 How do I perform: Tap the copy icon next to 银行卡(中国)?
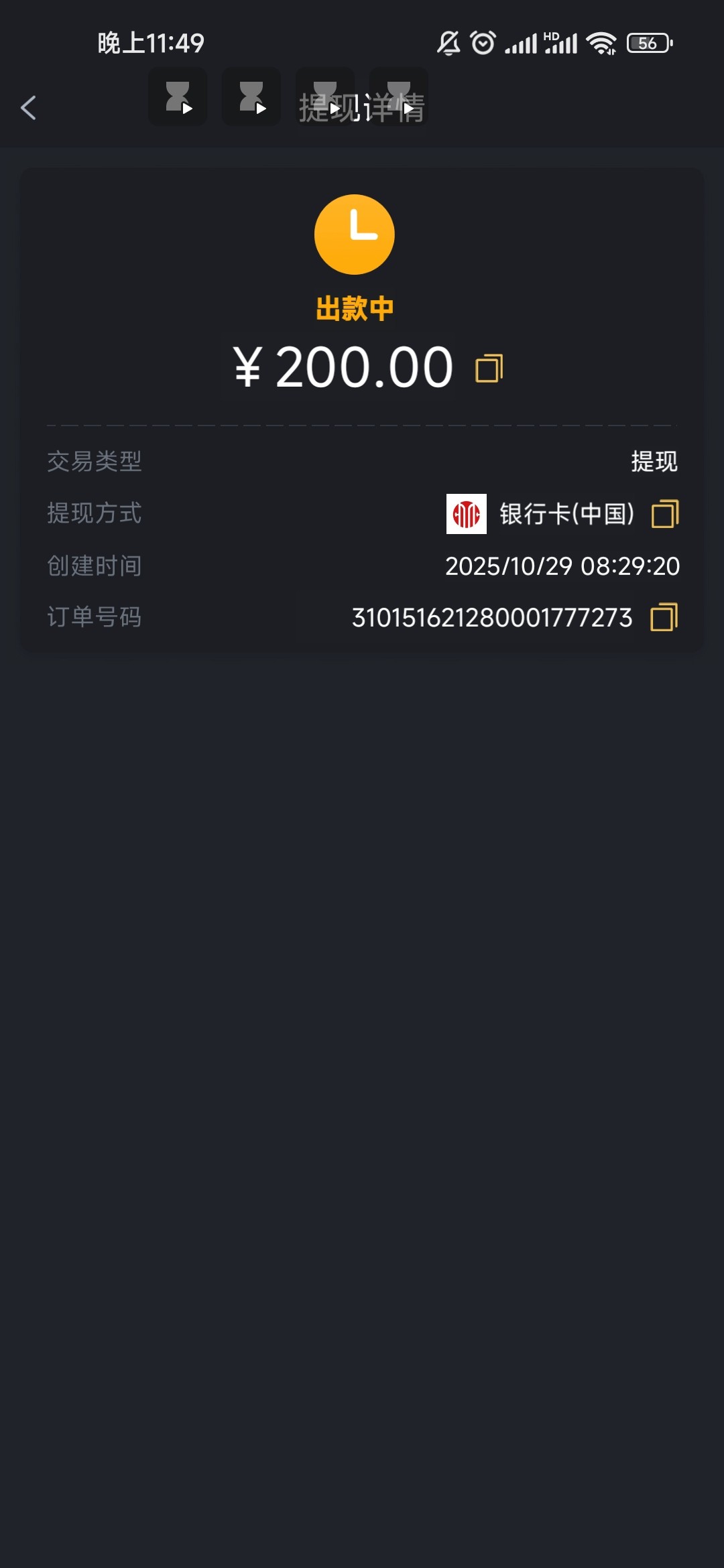(666, 513)
